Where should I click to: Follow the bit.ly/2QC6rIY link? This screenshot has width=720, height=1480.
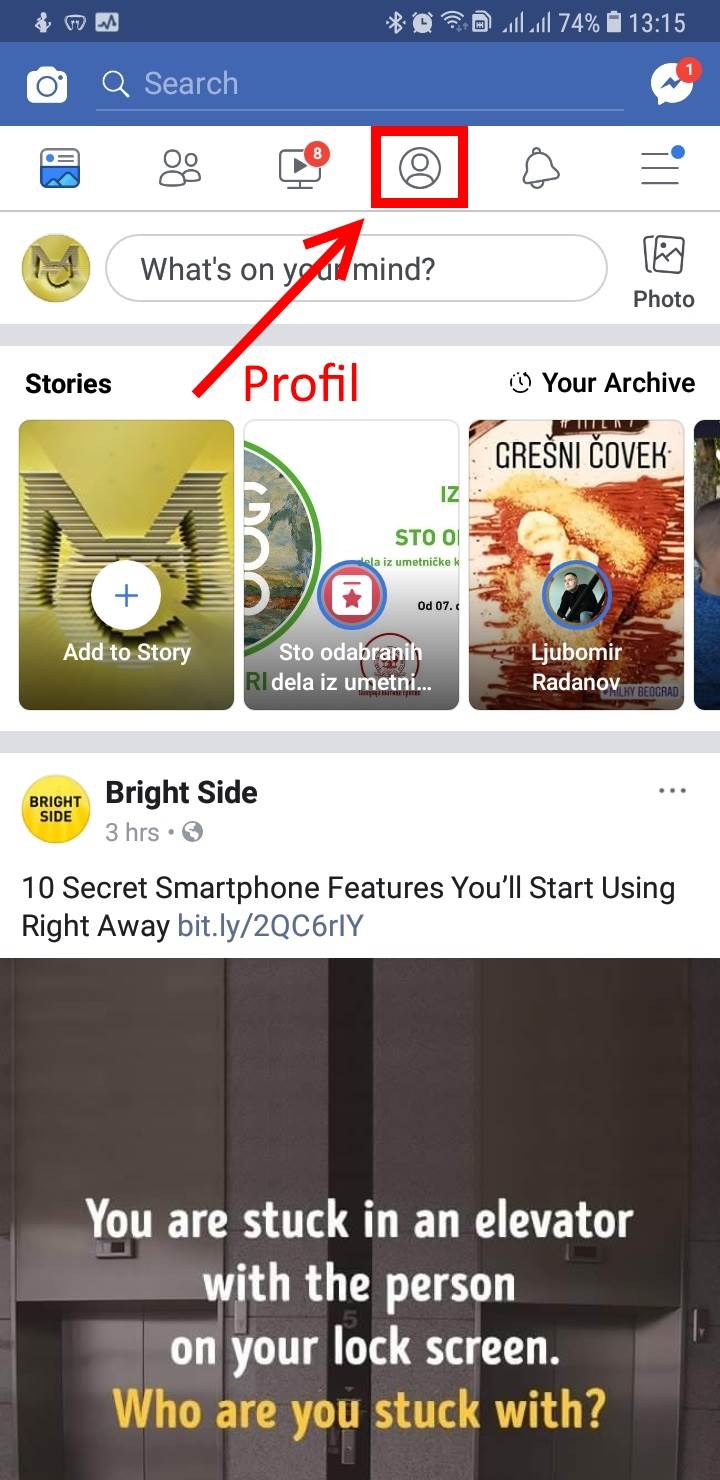[x=270, y=926]
